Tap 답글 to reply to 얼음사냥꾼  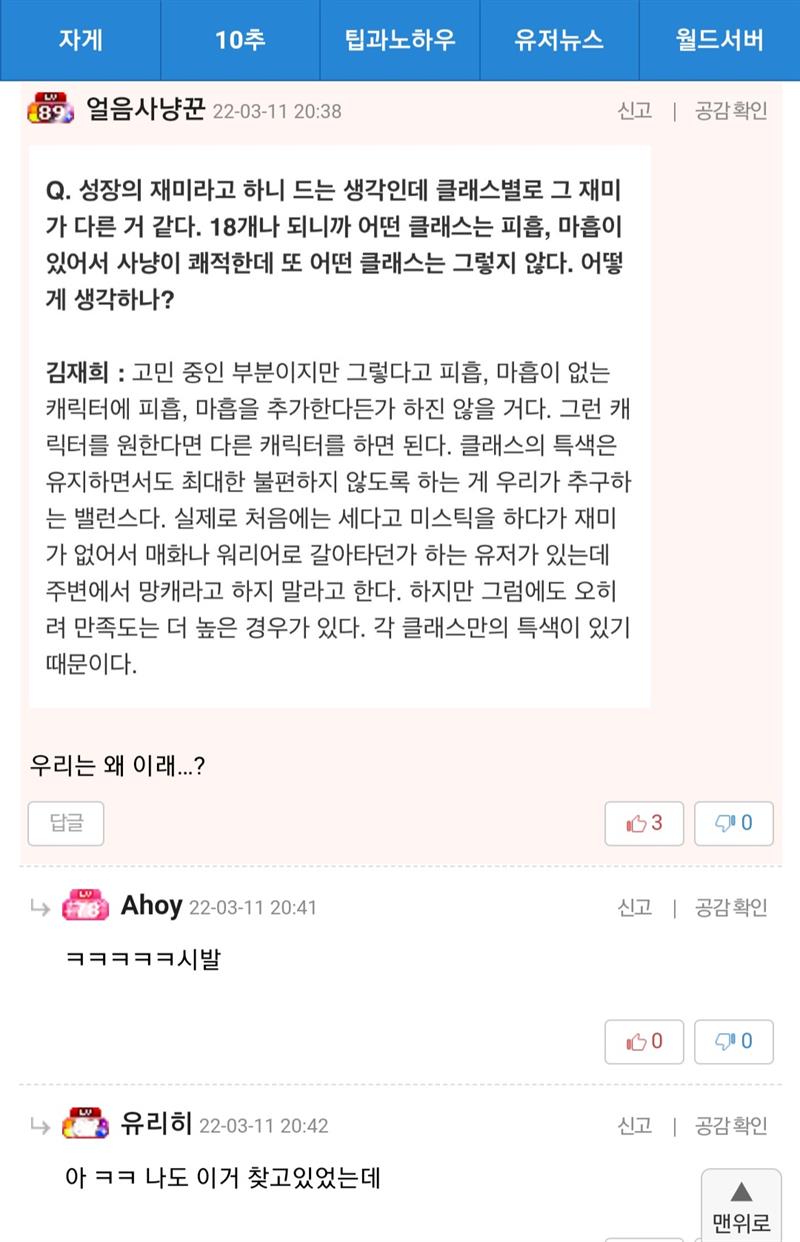(x=66, y=823)
